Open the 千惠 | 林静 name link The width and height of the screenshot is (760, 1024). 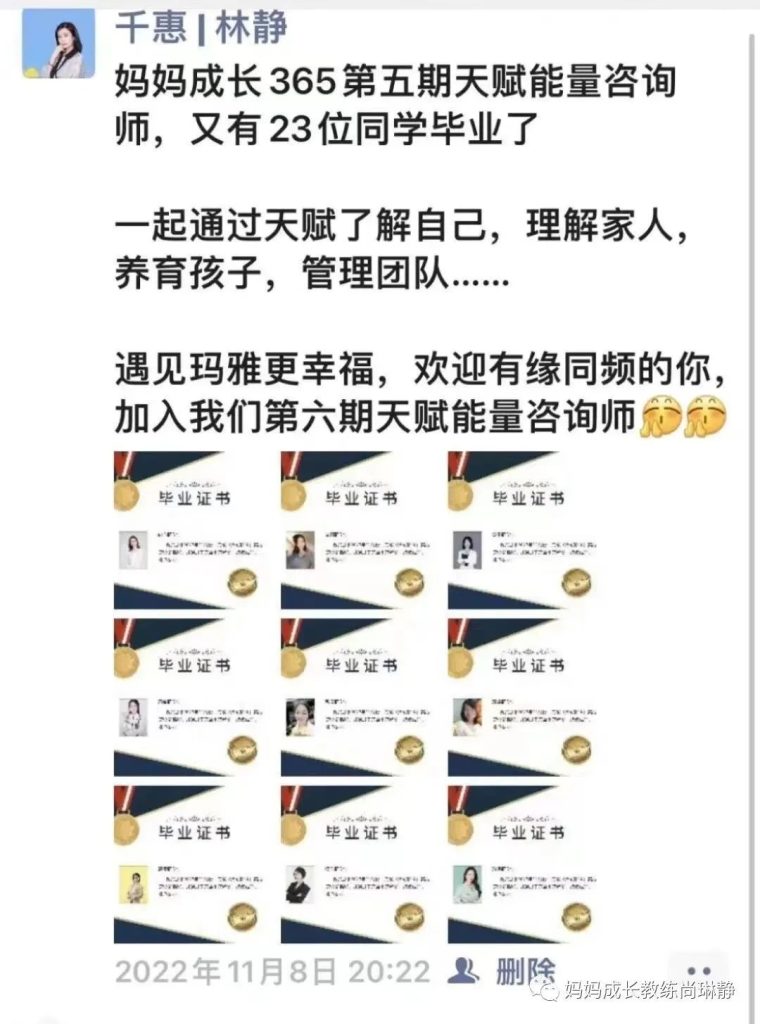coord(201,26)
